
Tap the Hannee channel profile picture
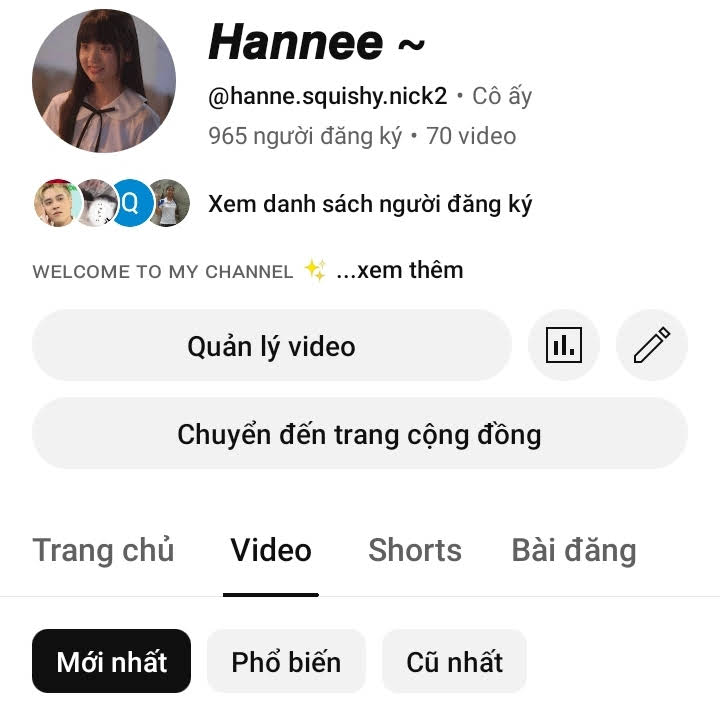pyautogui.click(x=104, y=81)
